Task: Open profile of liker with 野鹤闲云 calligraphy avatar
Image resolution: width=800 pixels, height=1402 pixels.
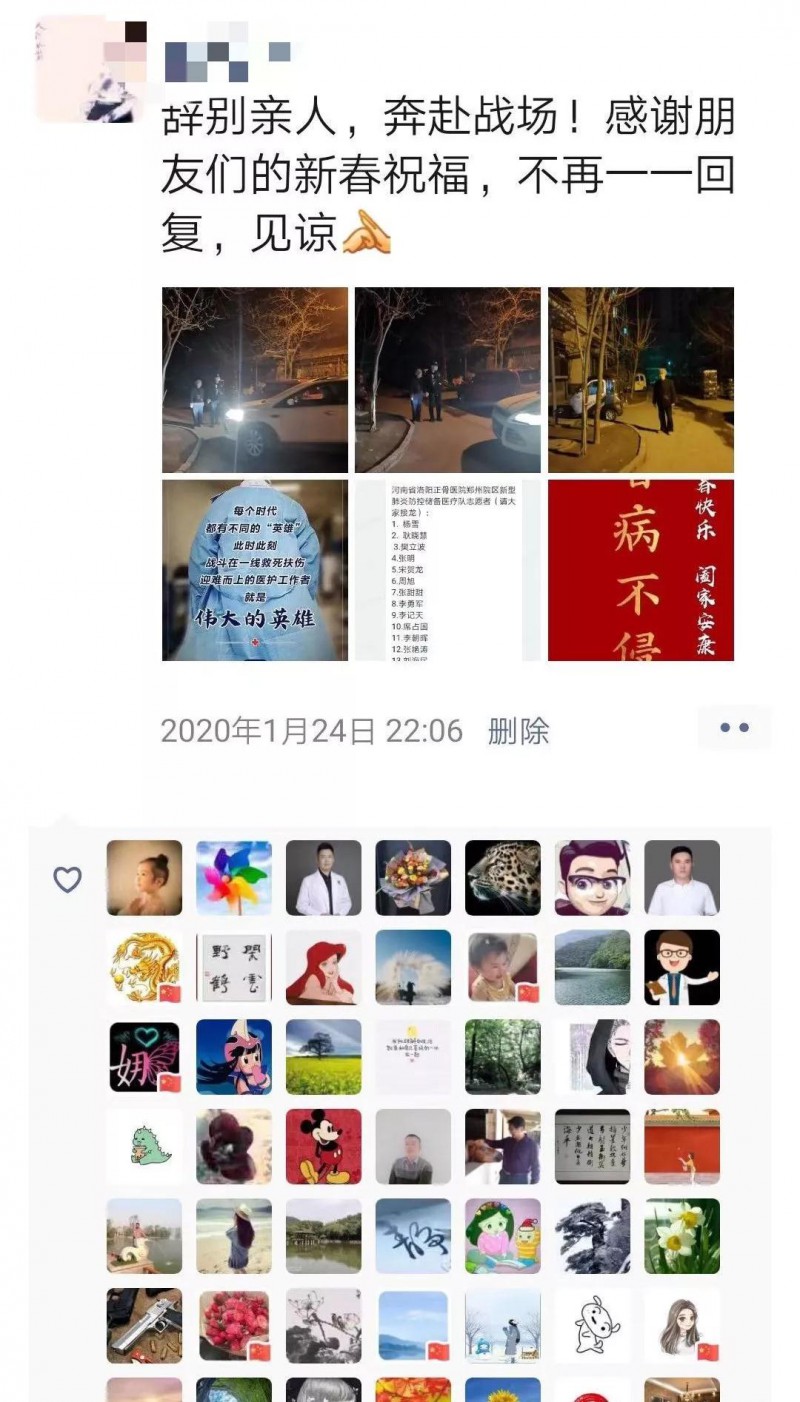Action: (x=234, y=967)
